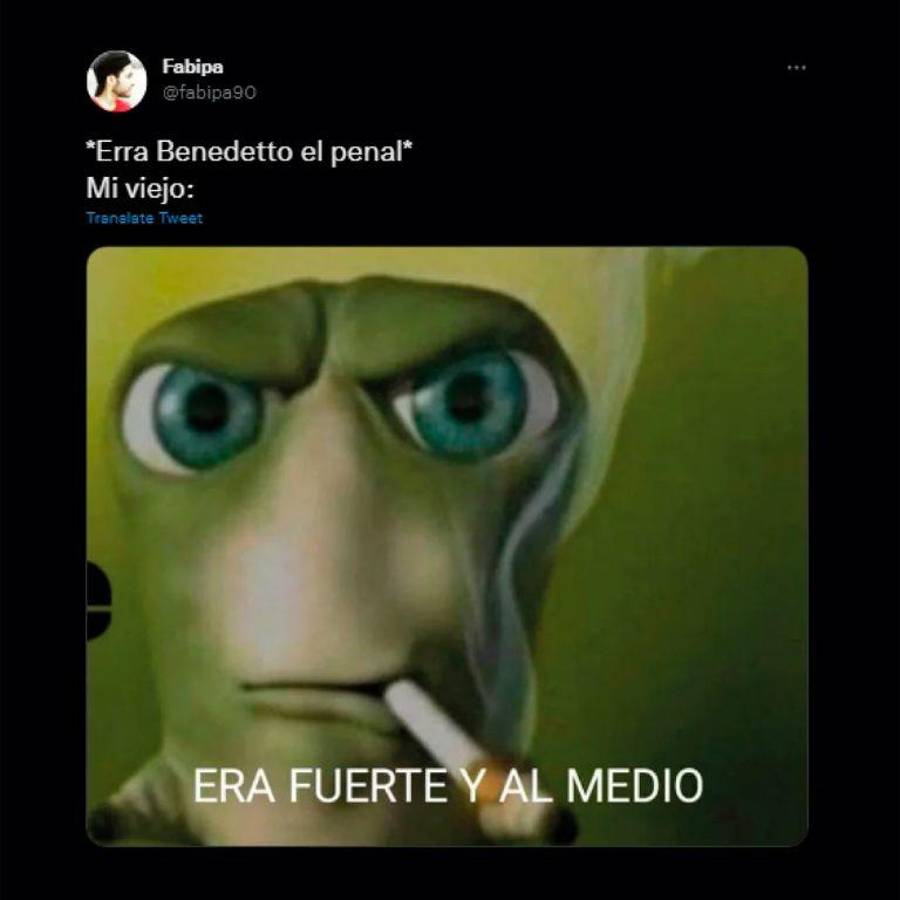Open the @fabipa90 profile handle

pyautogui.click(x=209, y=92)
